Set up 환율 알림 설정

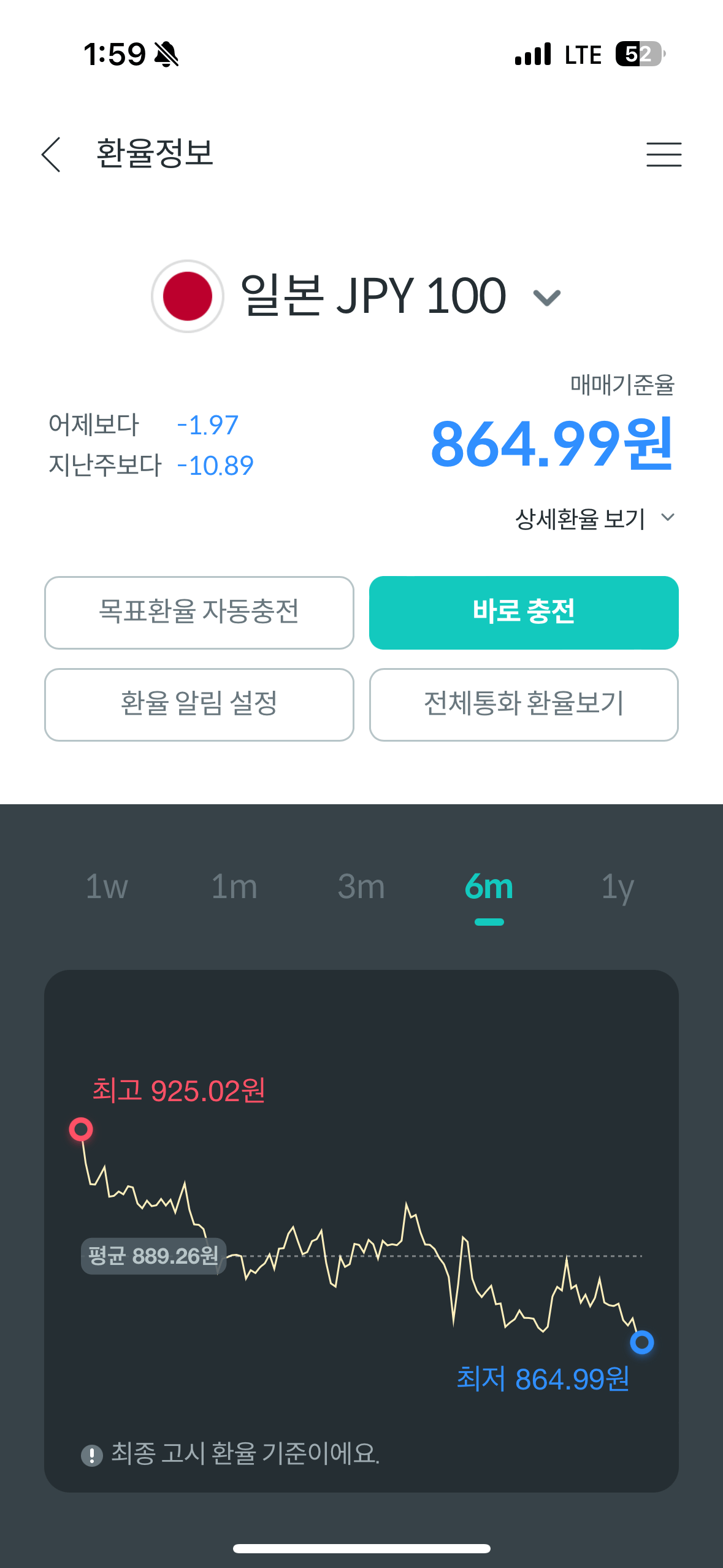click(x=199, y=704)
